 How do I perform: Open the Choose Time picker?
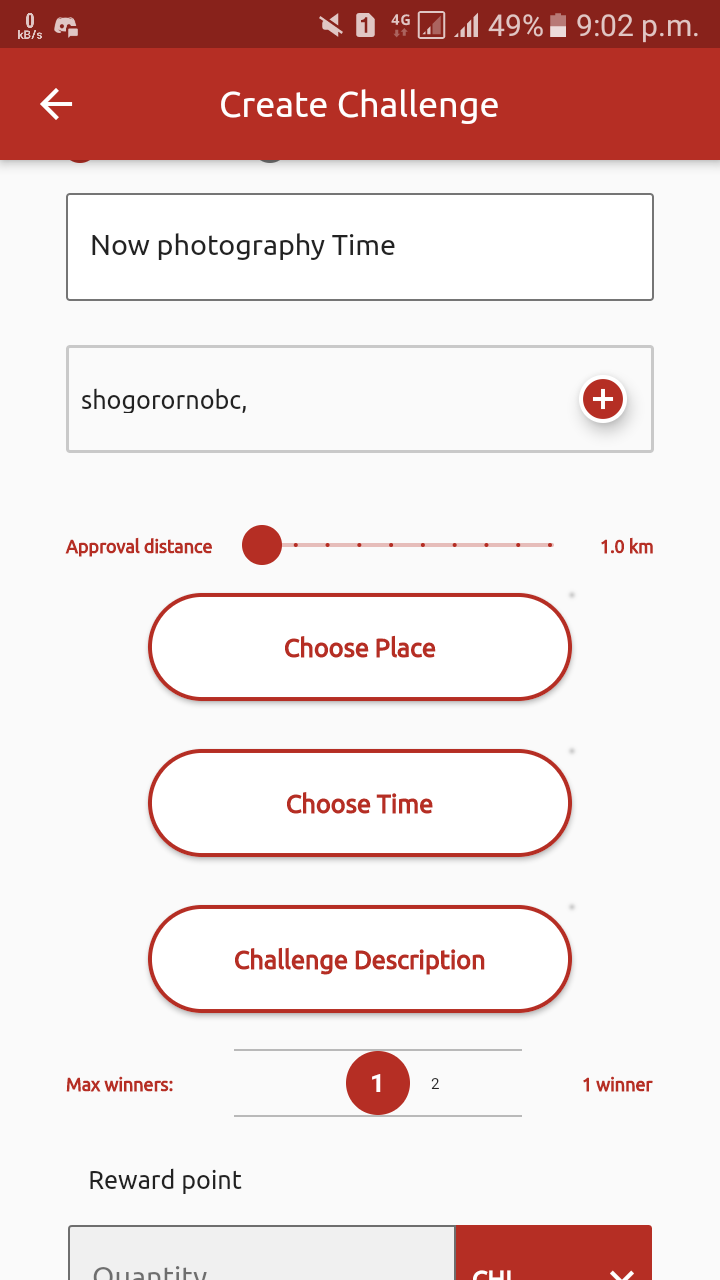360,804
